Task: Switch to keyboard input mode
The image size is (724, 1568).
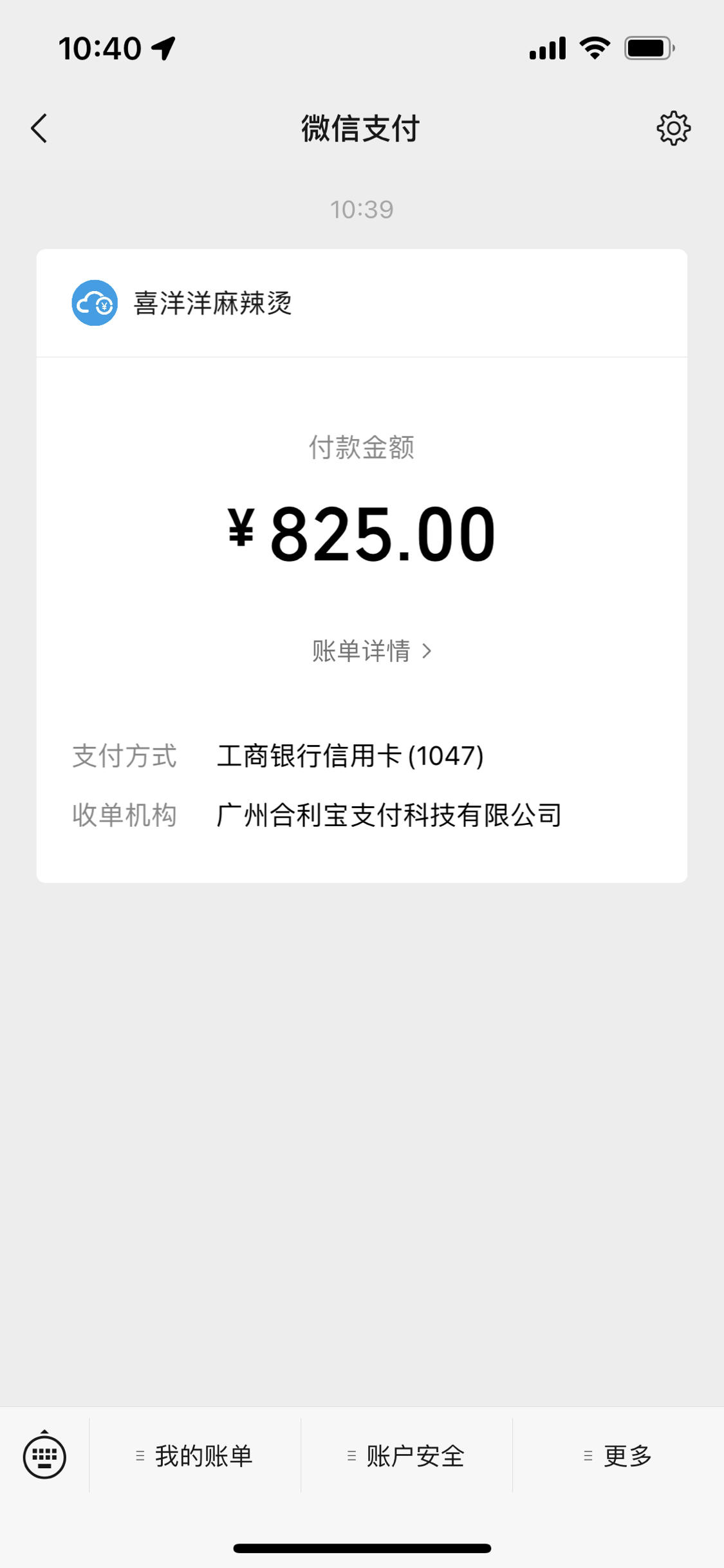Action: [x=44, y=1455]
